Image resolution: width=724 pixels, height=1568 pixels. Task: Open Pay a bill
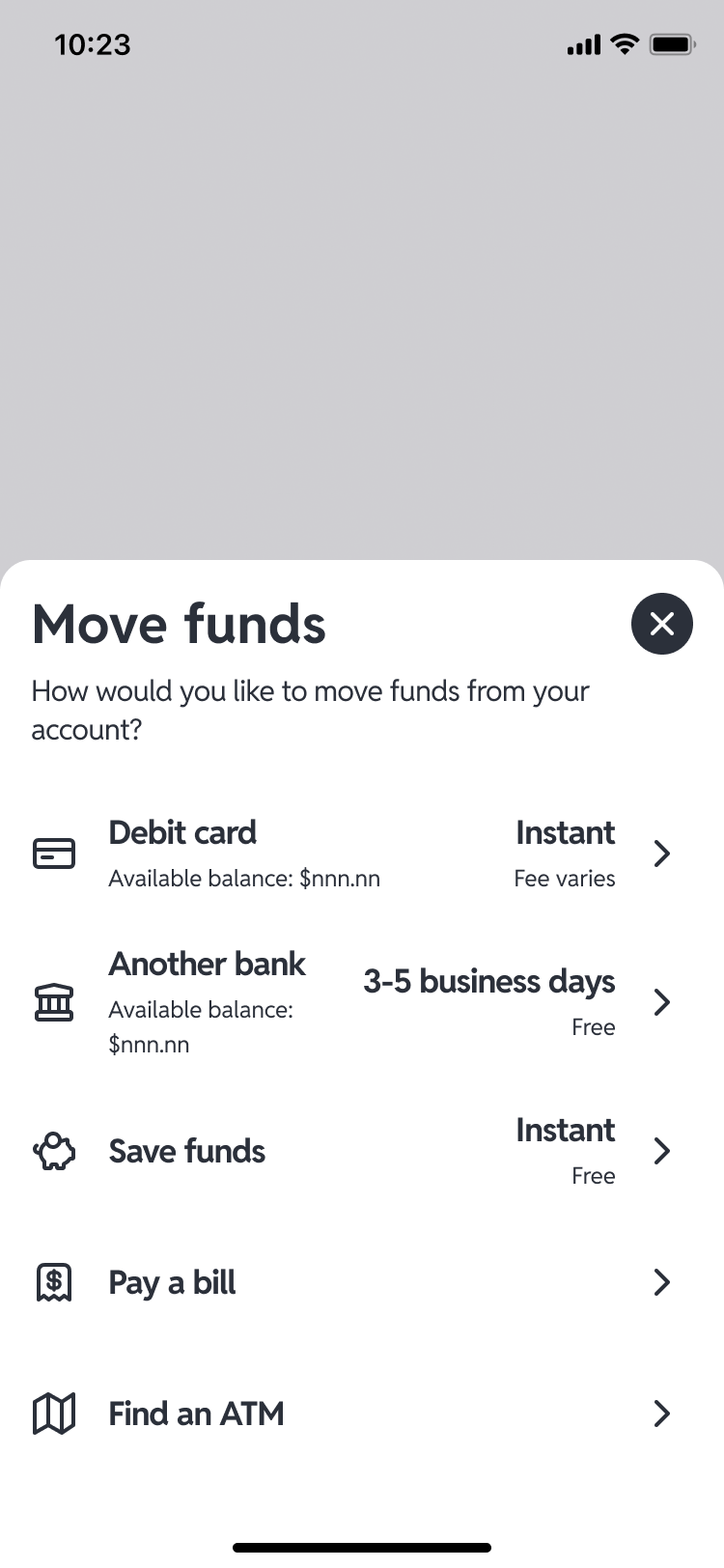362,1282
